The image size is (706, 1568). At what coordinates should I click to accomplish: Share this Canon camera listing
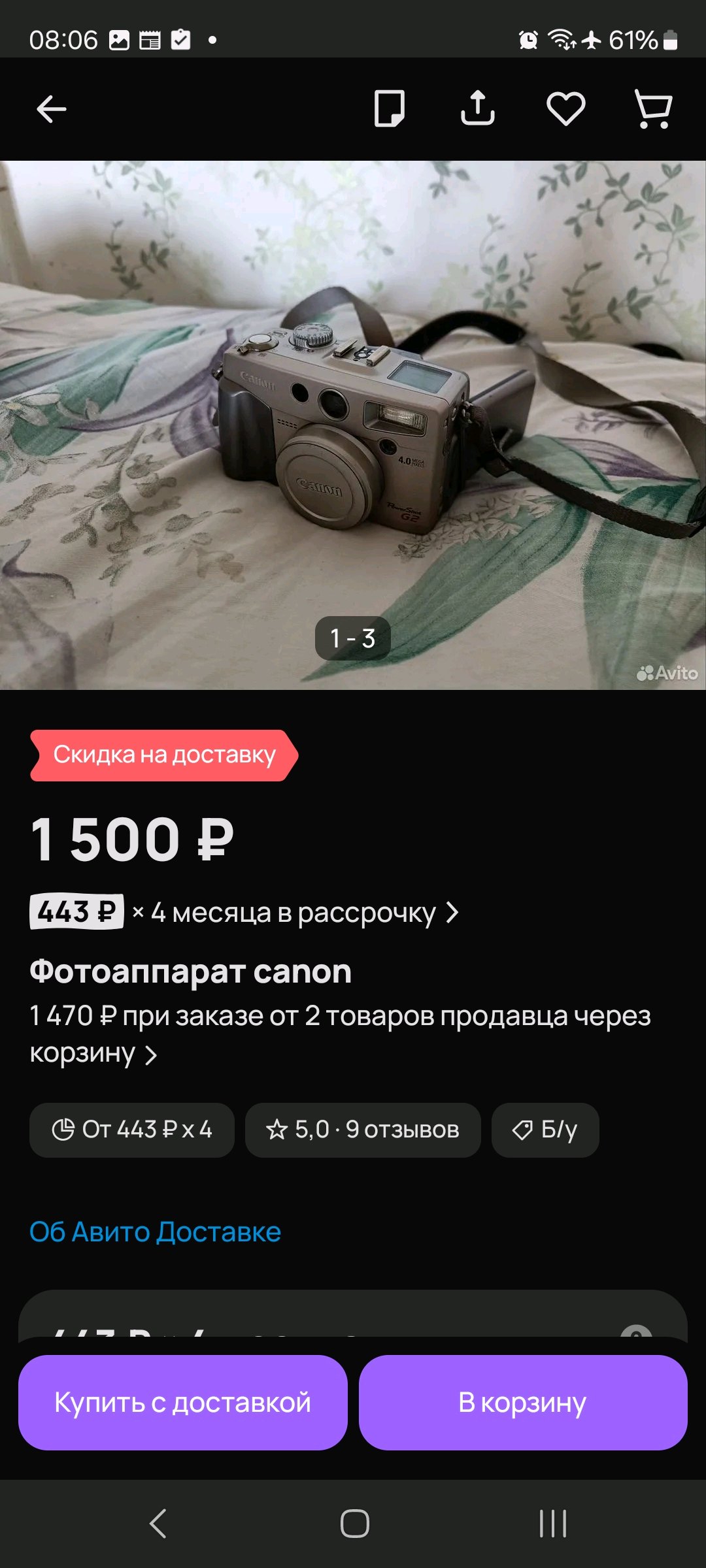(477, 108)
